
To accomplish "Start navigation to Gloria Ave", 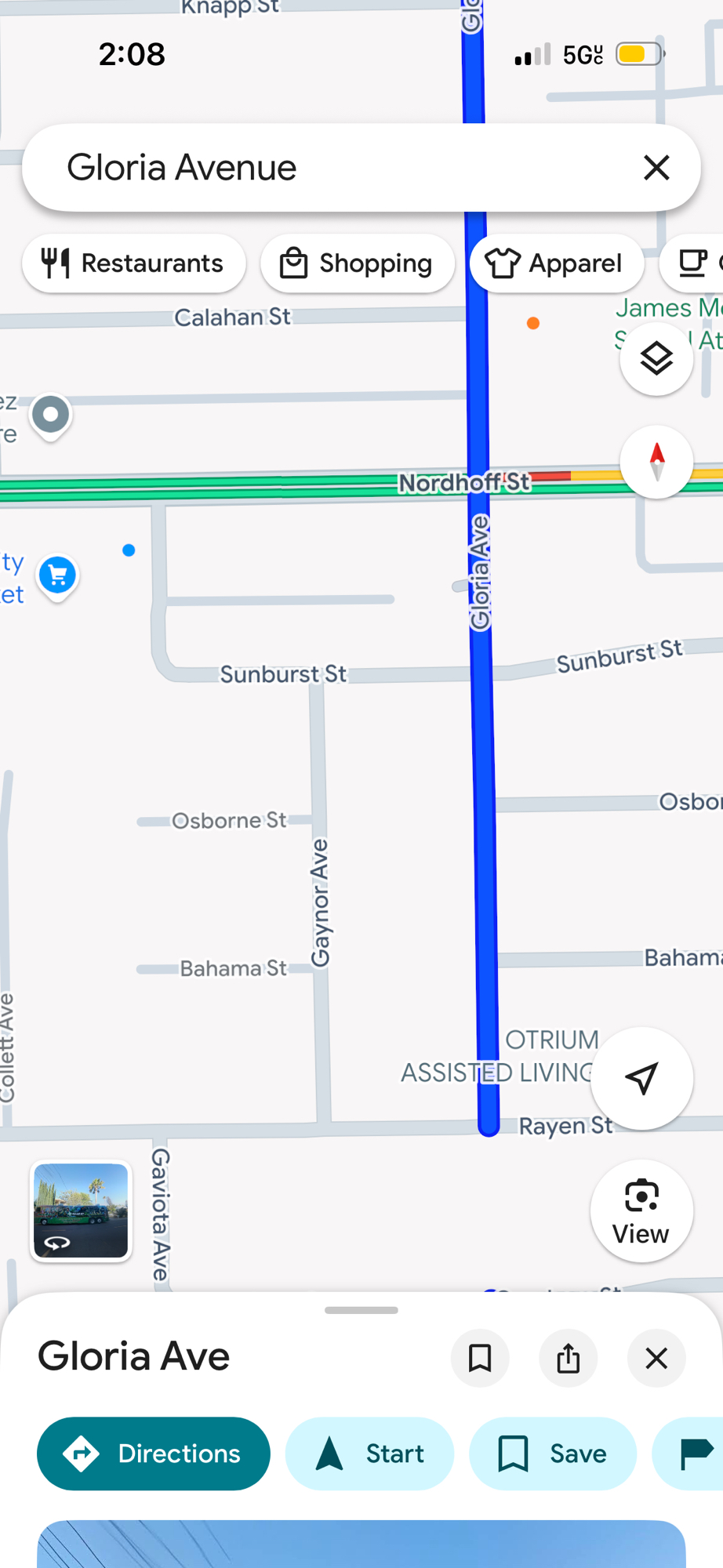I will coord(369,1454).
